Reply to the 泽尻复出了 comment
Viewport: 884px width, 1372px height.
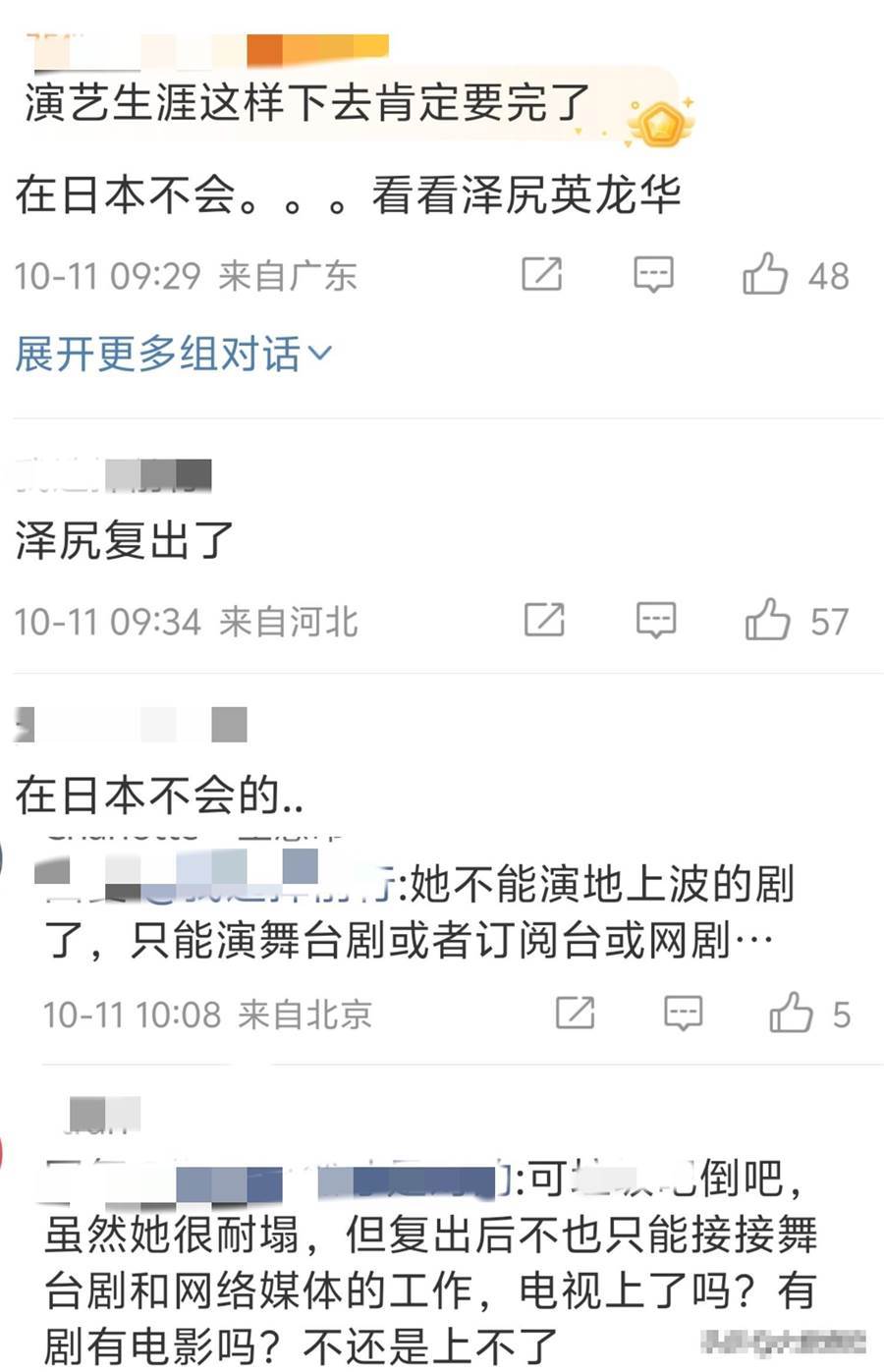click(655, 620)
